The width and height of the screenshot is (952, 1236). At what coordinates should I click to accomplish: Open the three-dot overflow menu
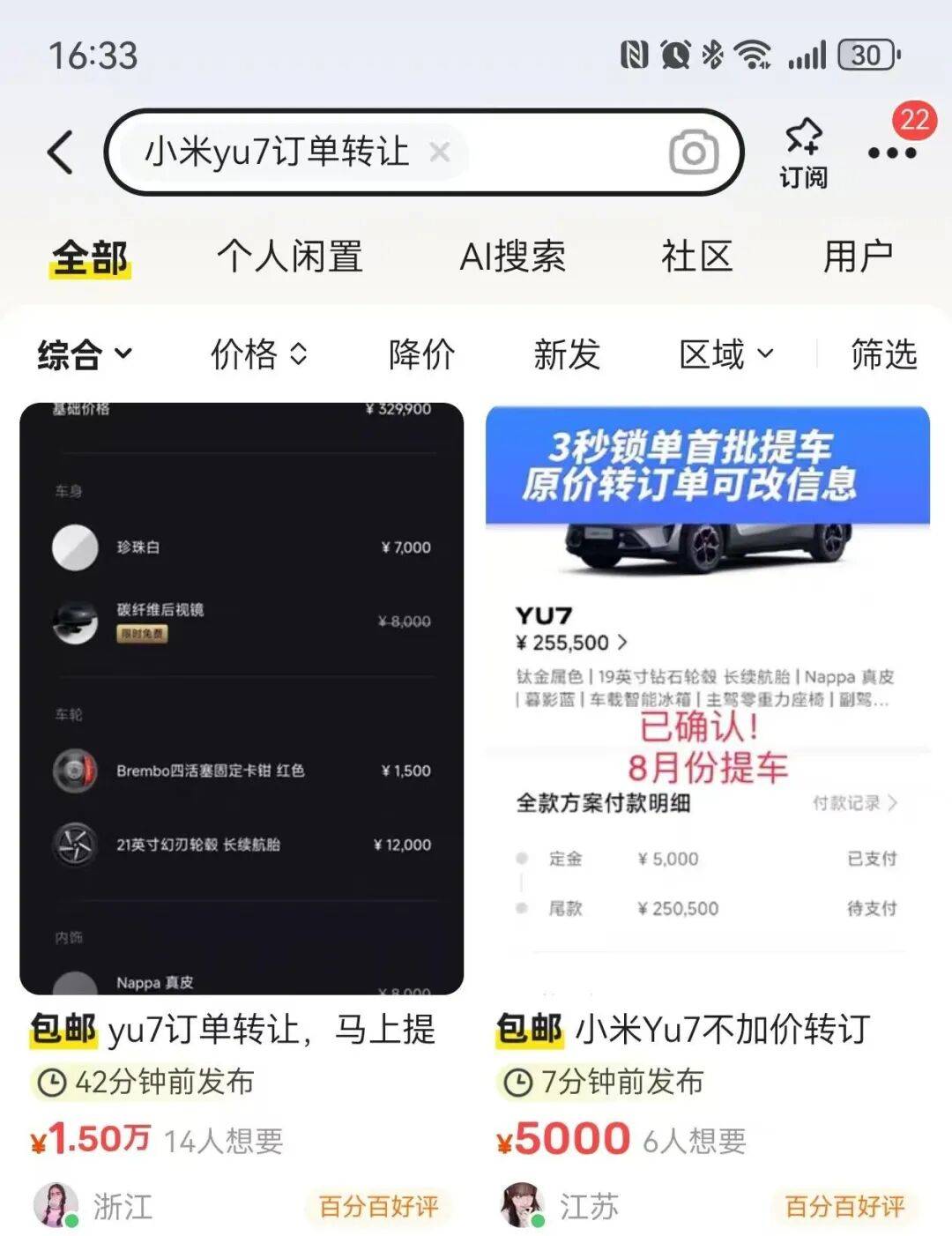(891, 152)
